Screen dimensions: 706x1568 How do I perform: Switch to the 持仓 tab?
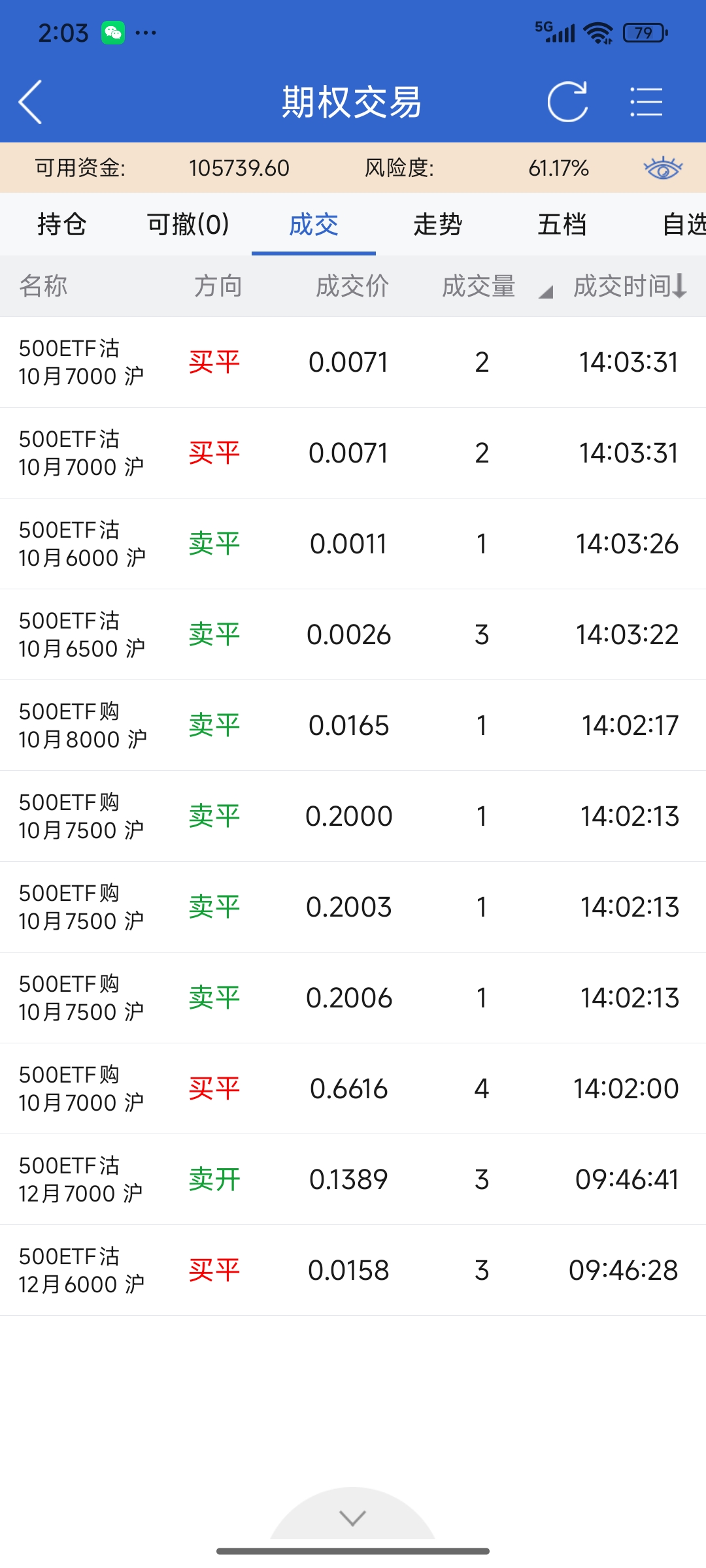click(x=62, y=224)
